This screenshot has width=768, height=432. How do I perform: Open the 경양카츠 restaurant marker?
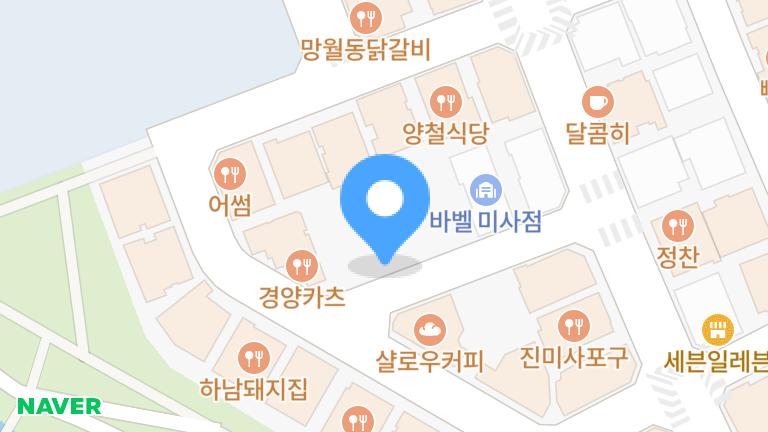tap(301, 266)
